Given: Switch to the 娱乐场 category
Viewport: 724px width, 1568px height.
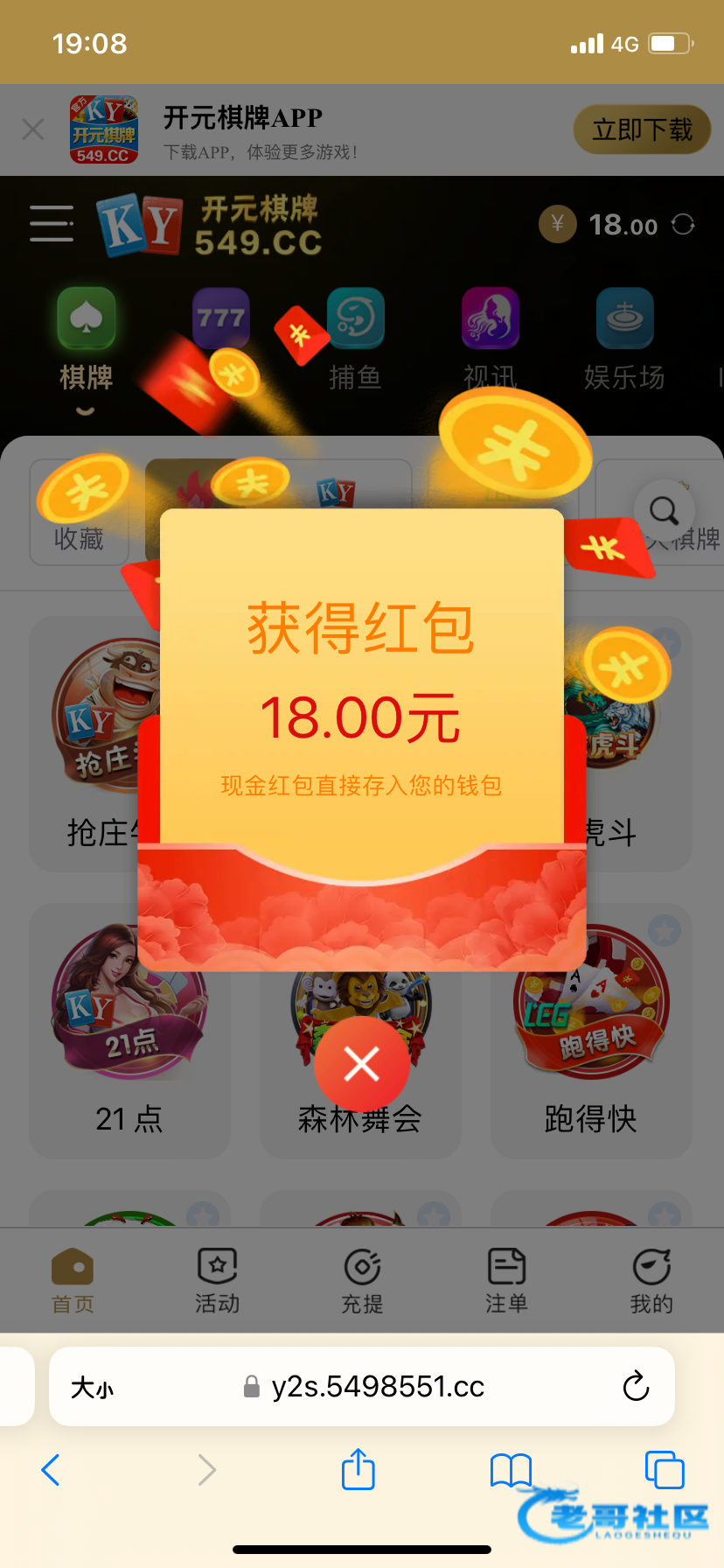Looking at the screenshot, I should 624,341.
